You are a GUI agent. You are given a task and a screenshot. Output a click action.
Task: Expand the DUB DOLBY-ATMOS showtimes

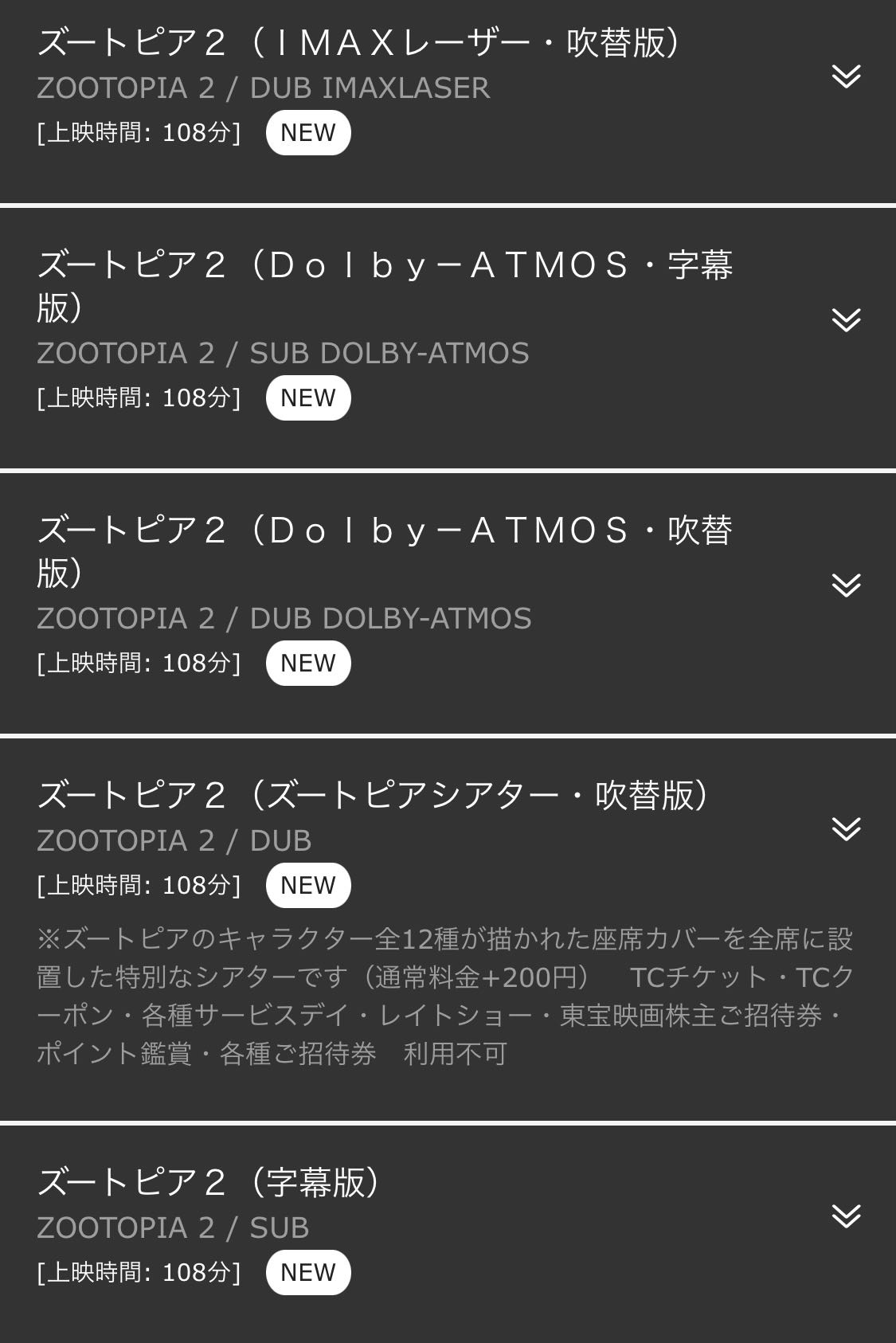tap(845, 585)
